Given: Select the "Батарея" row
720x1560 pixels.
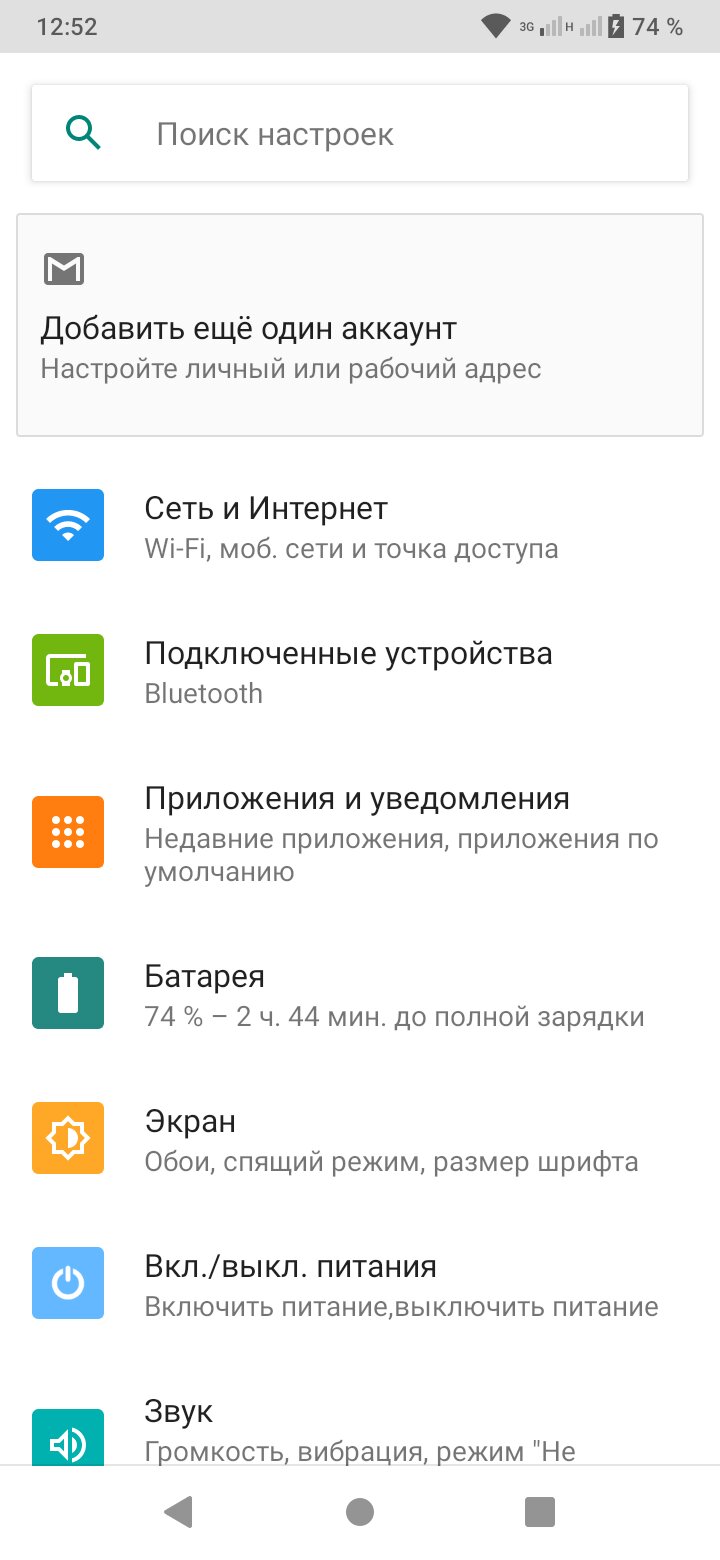Looking at the screenshot, I should 360,994.
